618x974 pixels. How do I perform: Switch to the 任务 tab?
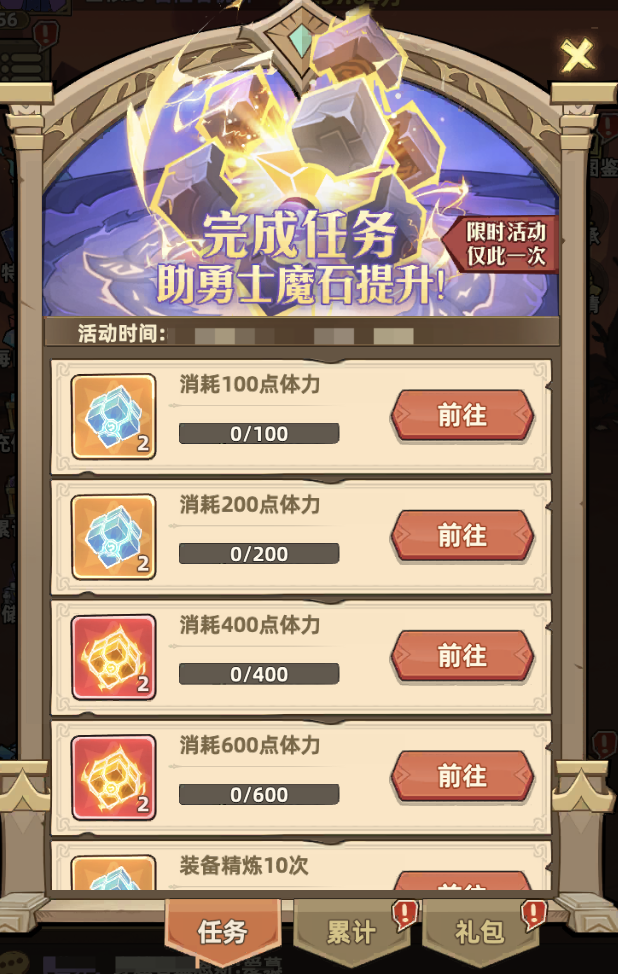222,932
